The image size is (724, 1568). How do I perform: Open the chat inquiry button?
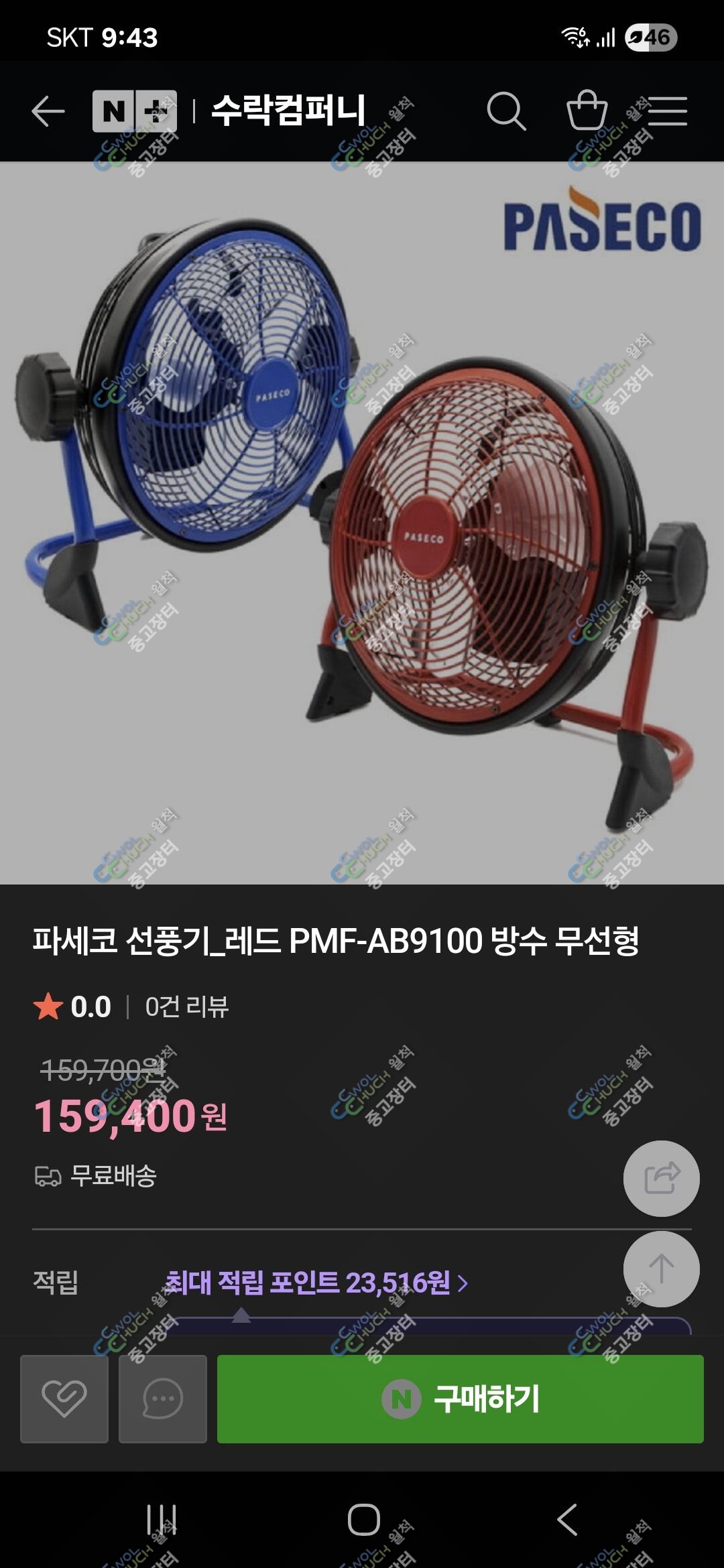click(x=163, y=1399)
